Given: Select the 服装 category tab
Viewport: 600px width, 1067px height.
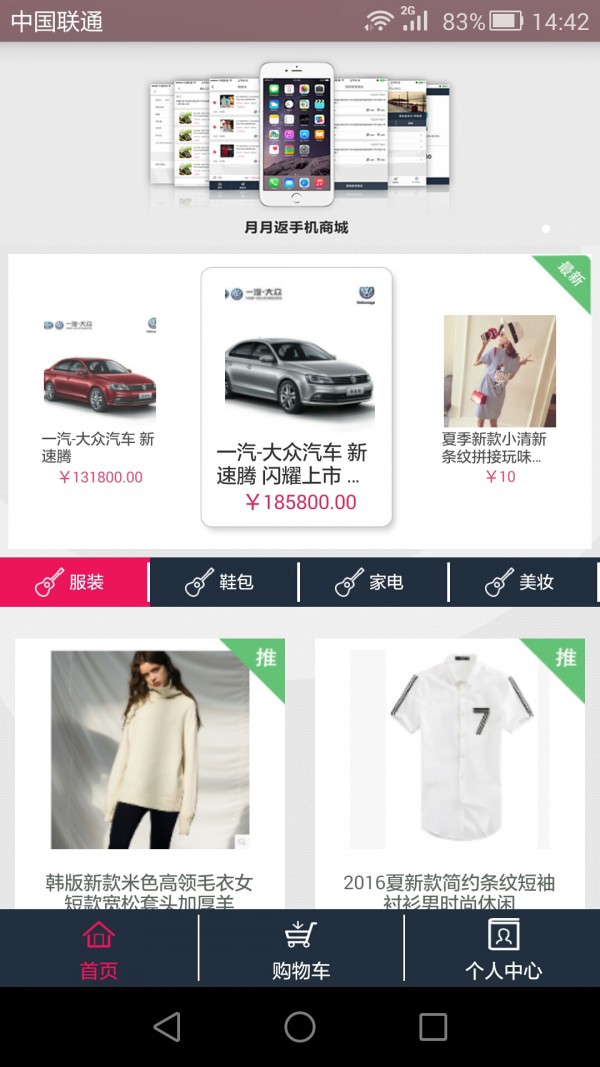Looking at the screenshot, I should 74,582.
